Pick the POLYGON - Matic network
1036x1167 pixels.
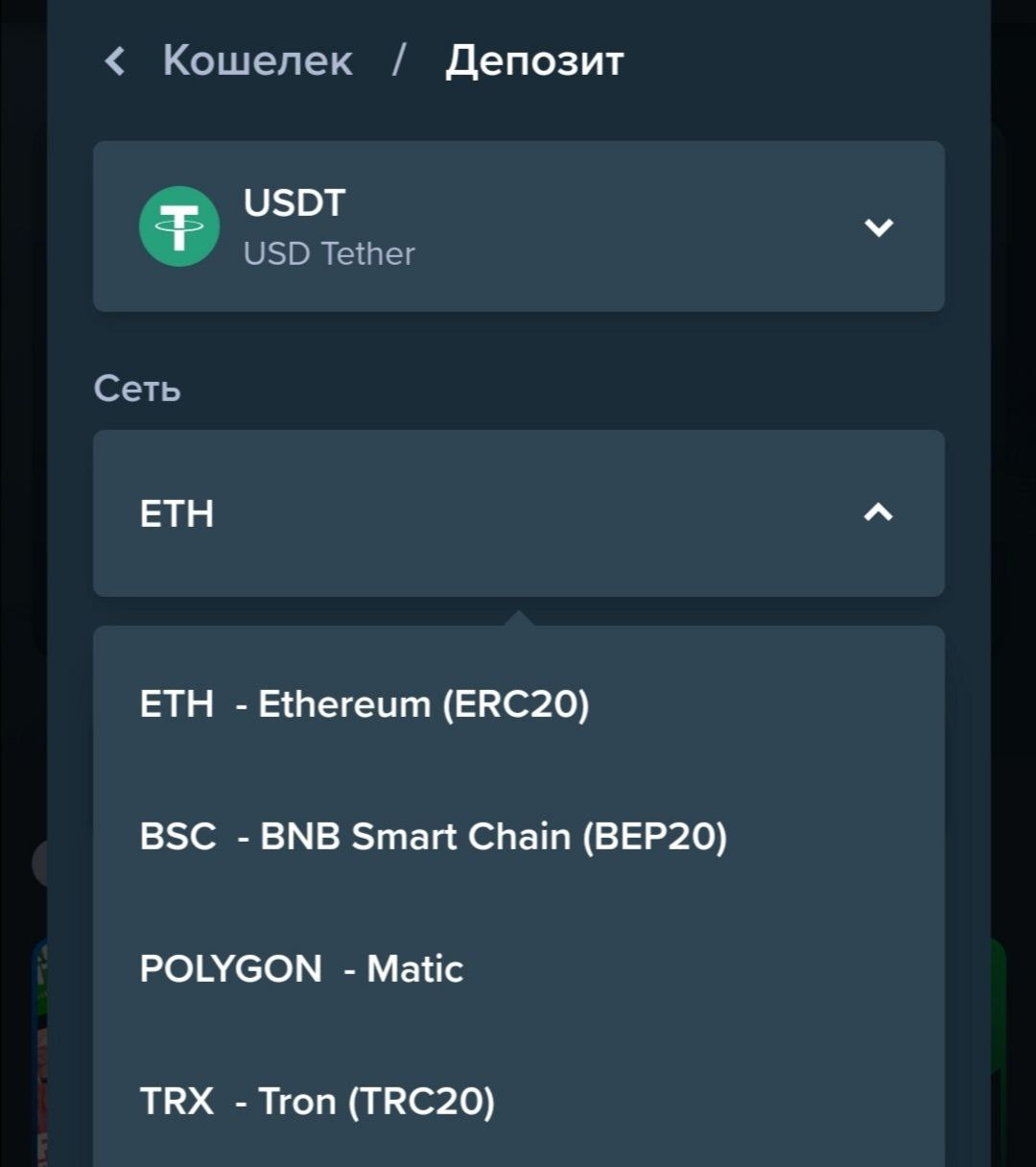tap(301, 968)
